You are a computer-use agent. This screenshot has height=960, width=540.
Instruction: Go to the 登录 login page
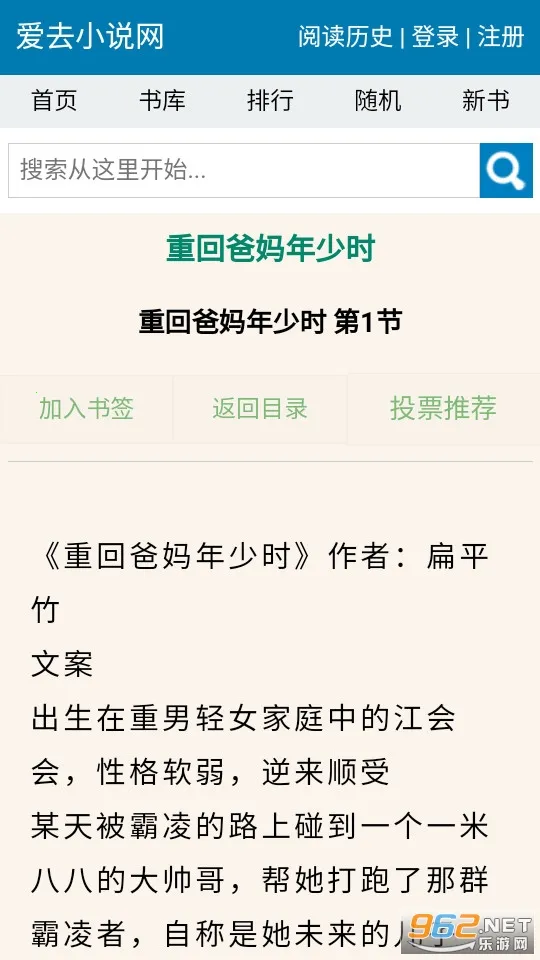(435, 37)
